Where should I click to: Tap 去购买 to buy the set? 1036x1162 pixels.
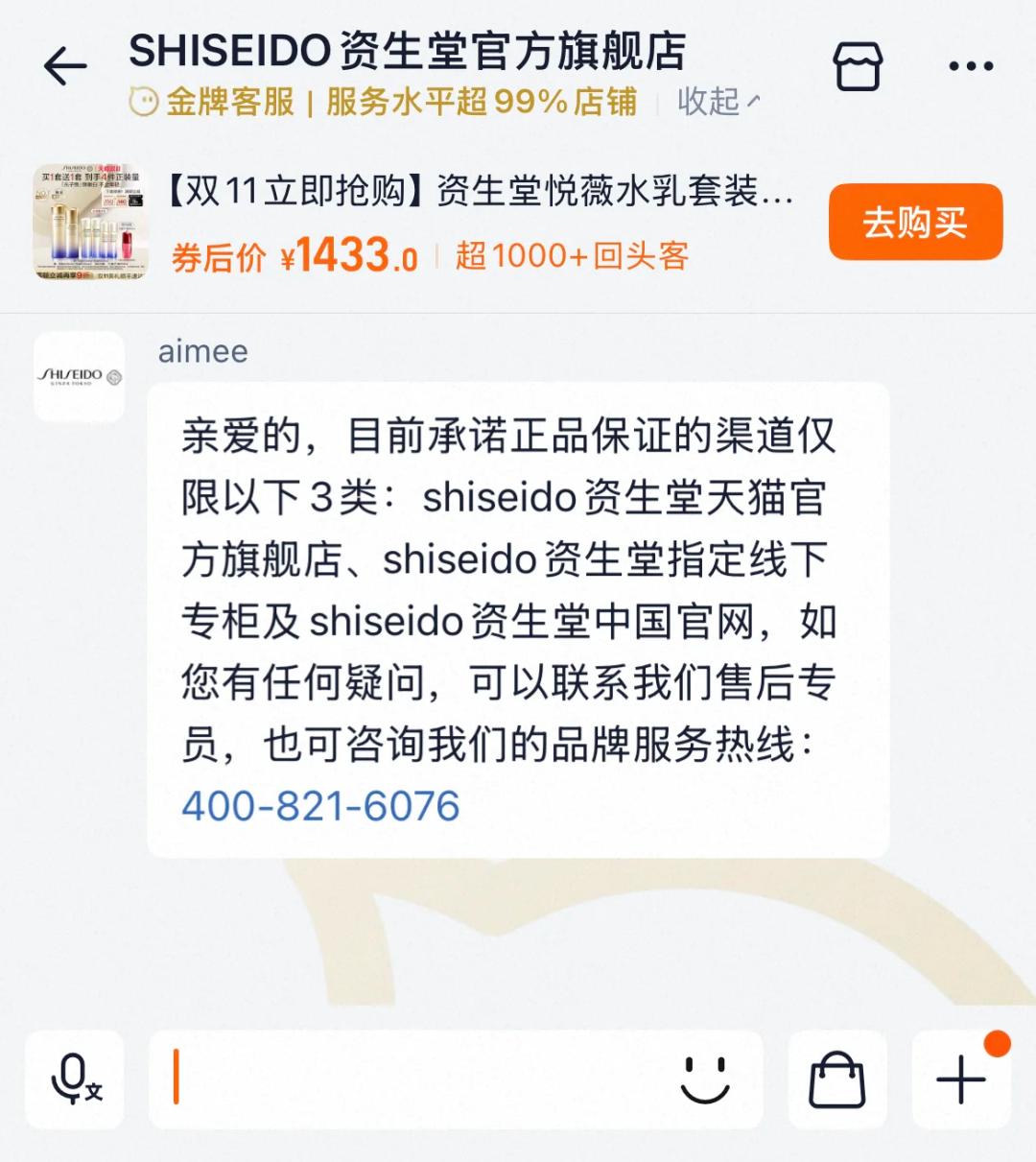[x=914, y=223]
